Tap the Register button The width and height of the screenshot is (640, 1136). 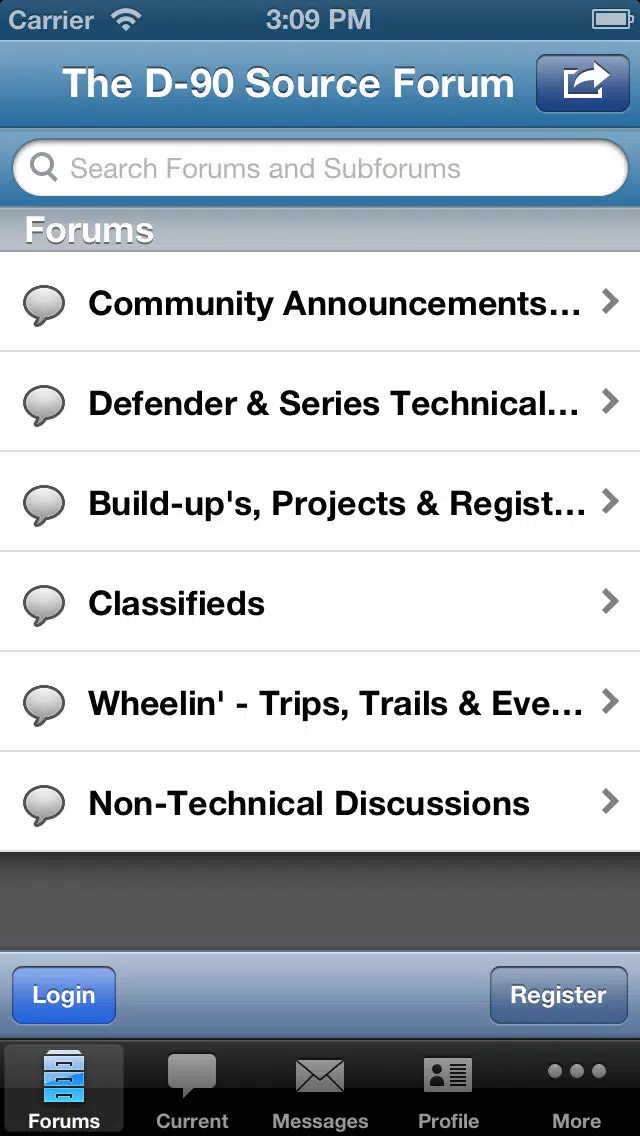(559, 995)
